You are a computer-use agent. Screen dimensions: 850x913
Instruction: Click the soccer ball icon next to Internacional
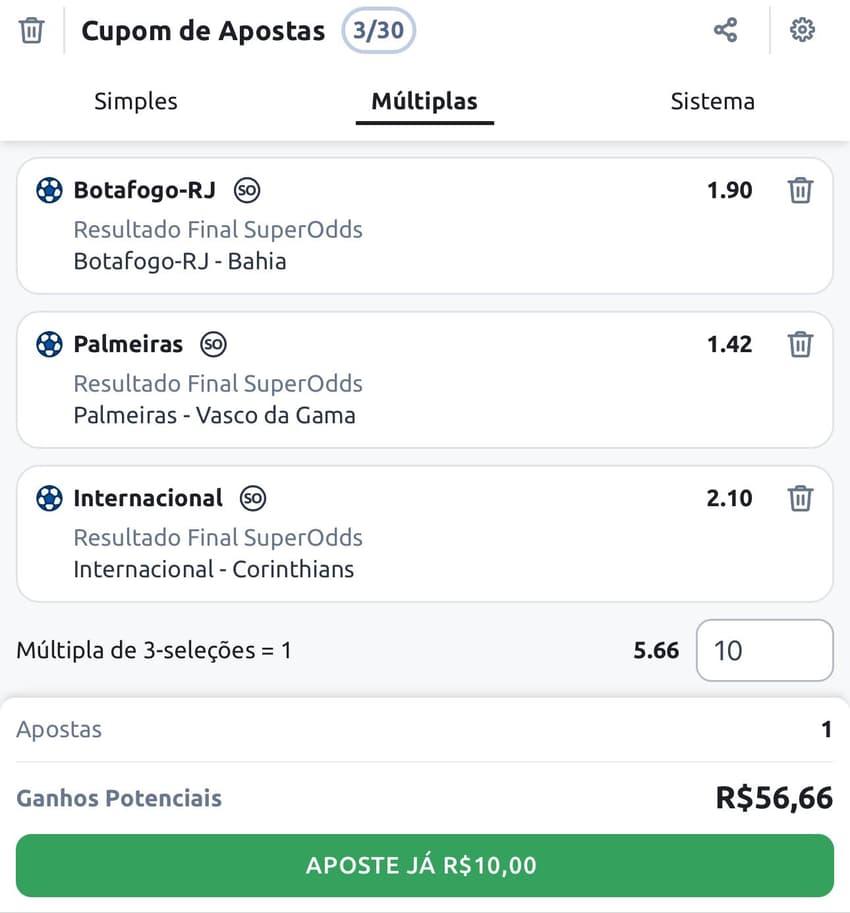click(x=48, y=498)
